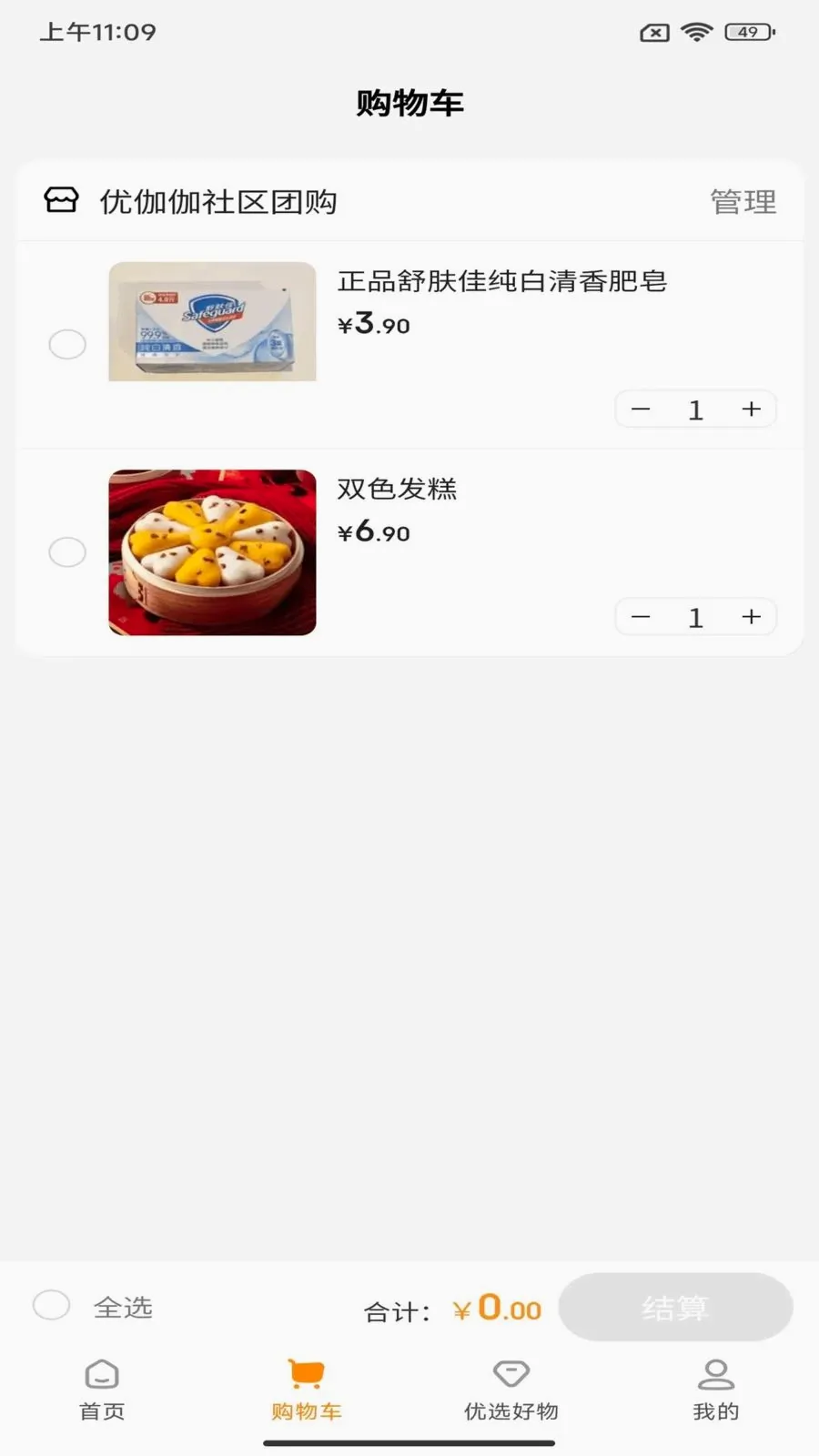Increase quantity of 双色发糕
Viewport: 819px width, 1456px height.
[x=751, y=617]
